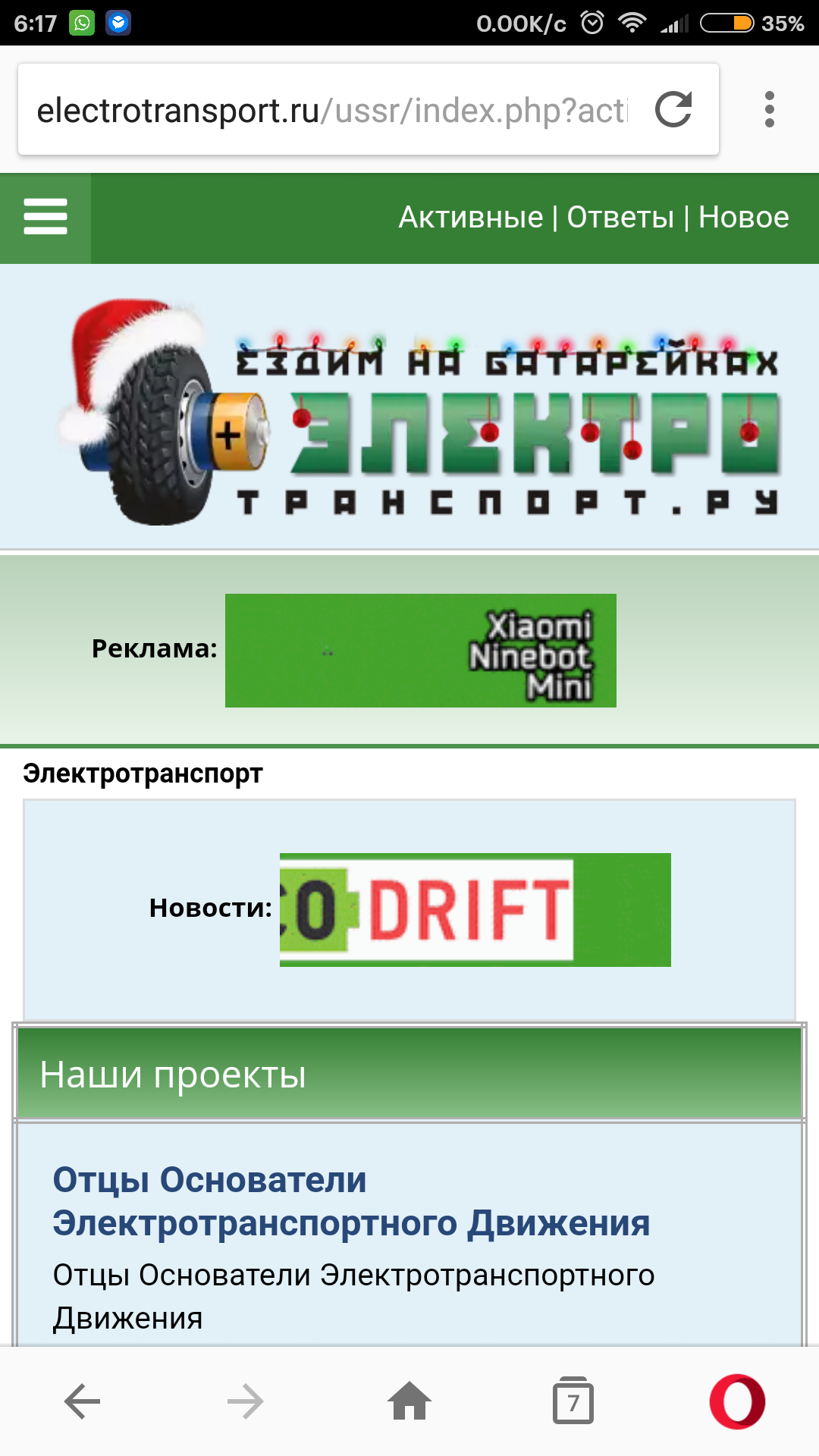This screenshot has height=1456, width=819.
Task: Open the tab switcher showing 7
Action: (573, 1401)
